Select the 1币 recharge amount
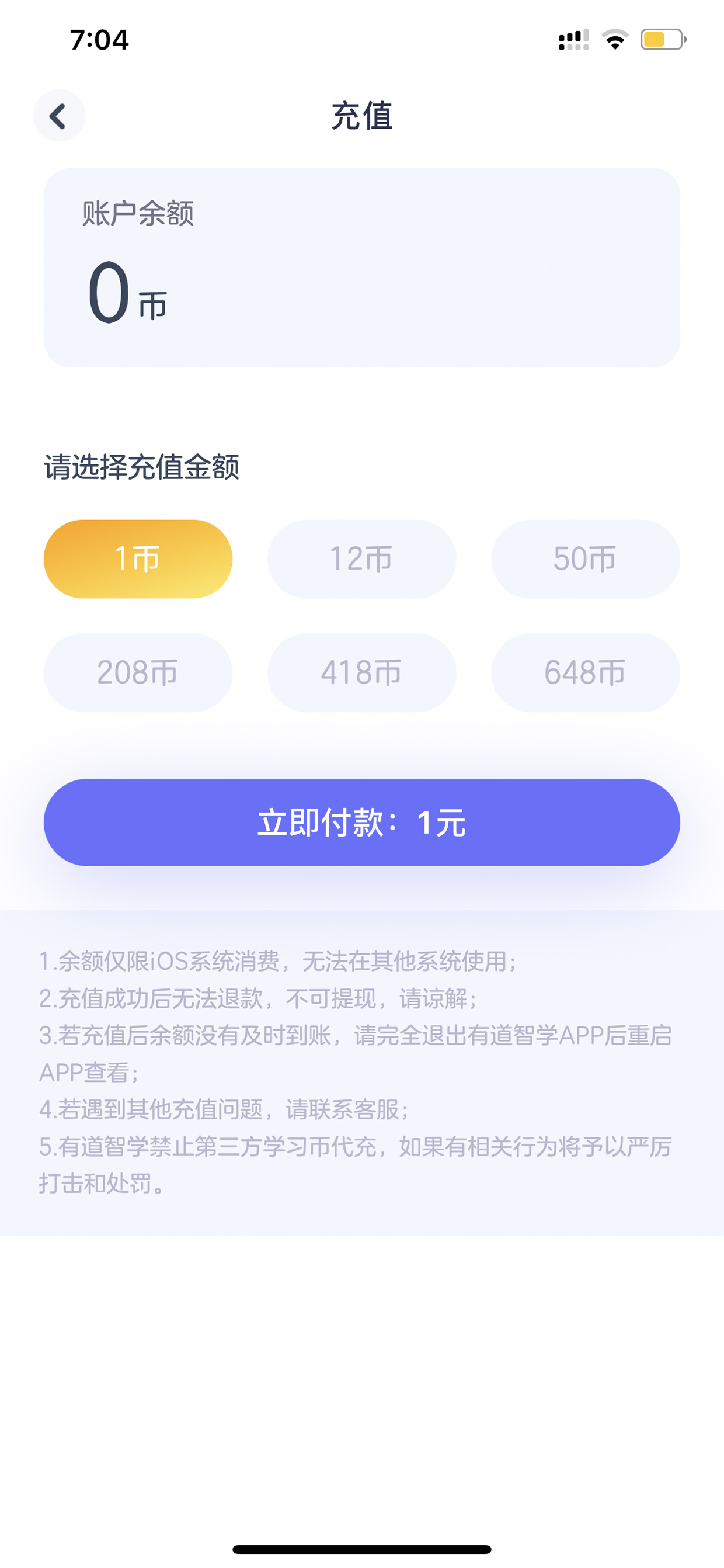Image resolution: width=724 pixels, height=1568 pixels. tap(138, 558)
